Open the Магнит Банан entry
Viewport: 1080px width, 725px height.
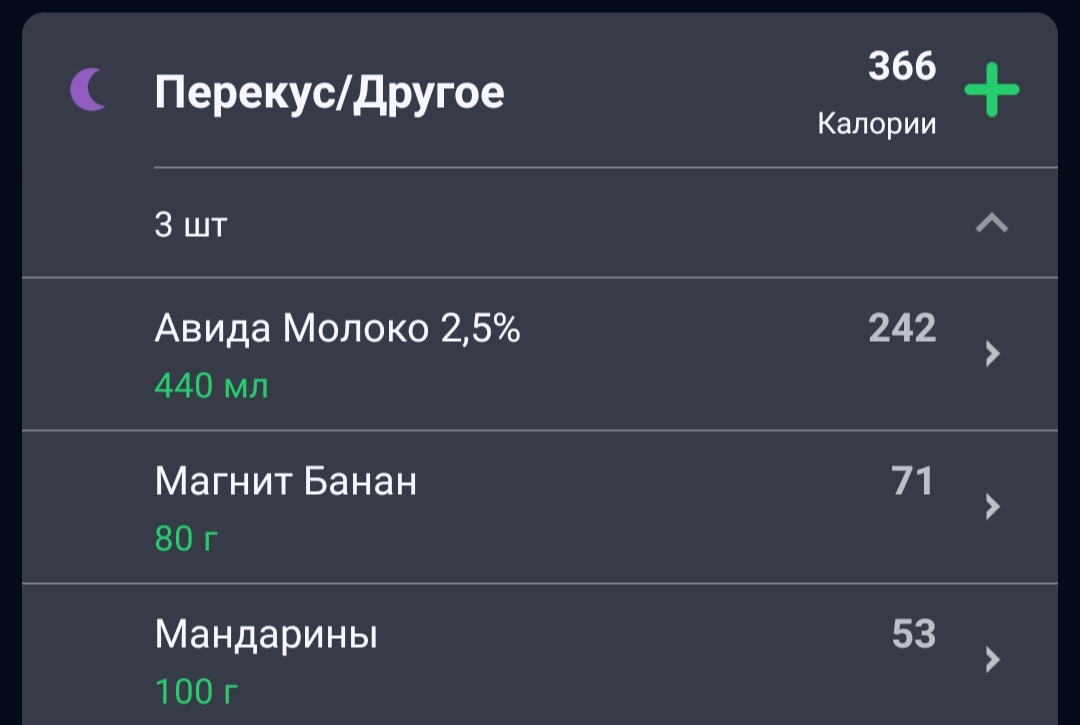pos(540,507)
